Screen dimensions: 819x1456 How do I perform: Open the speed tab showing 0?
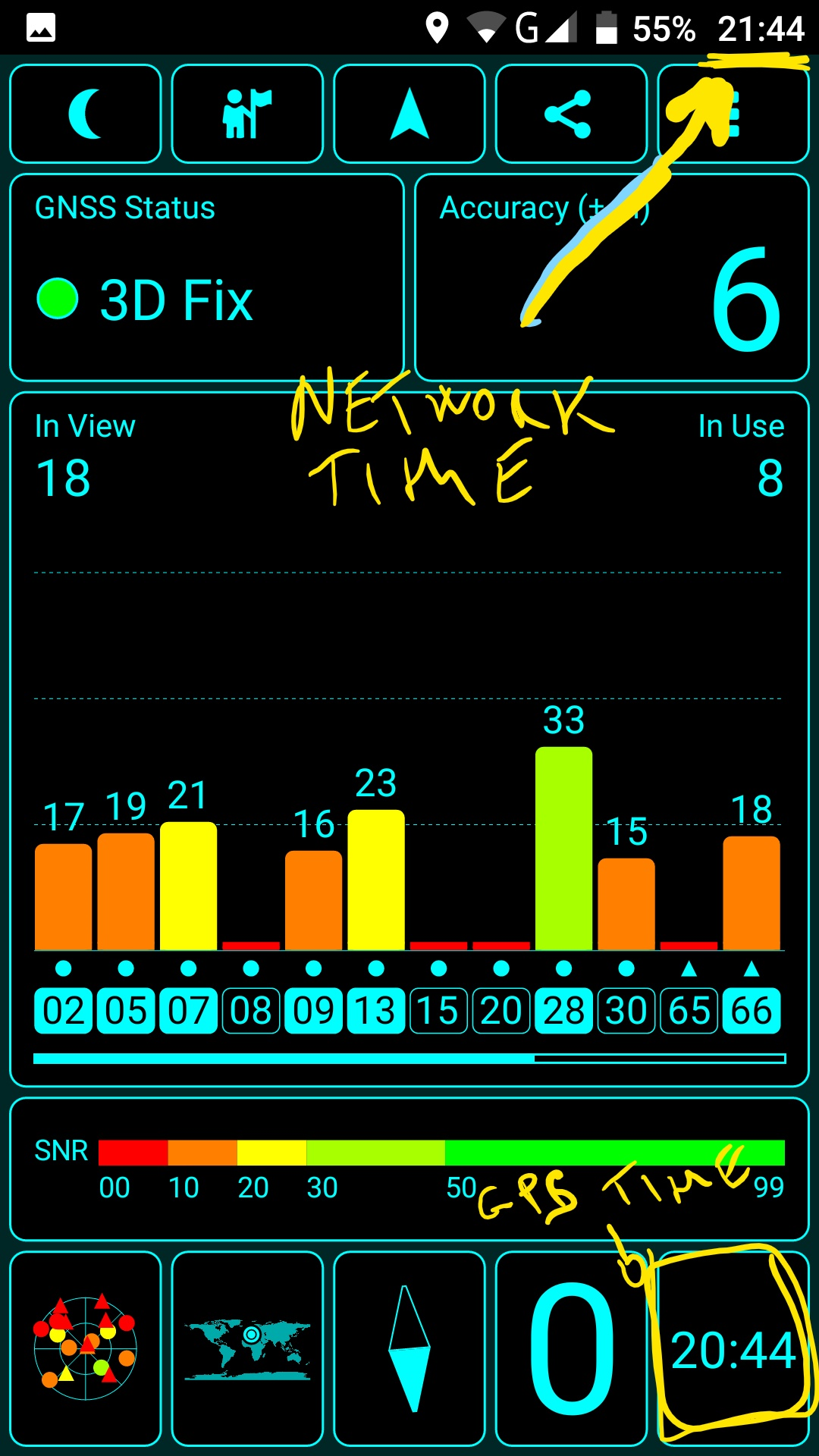pos(570,1348)
